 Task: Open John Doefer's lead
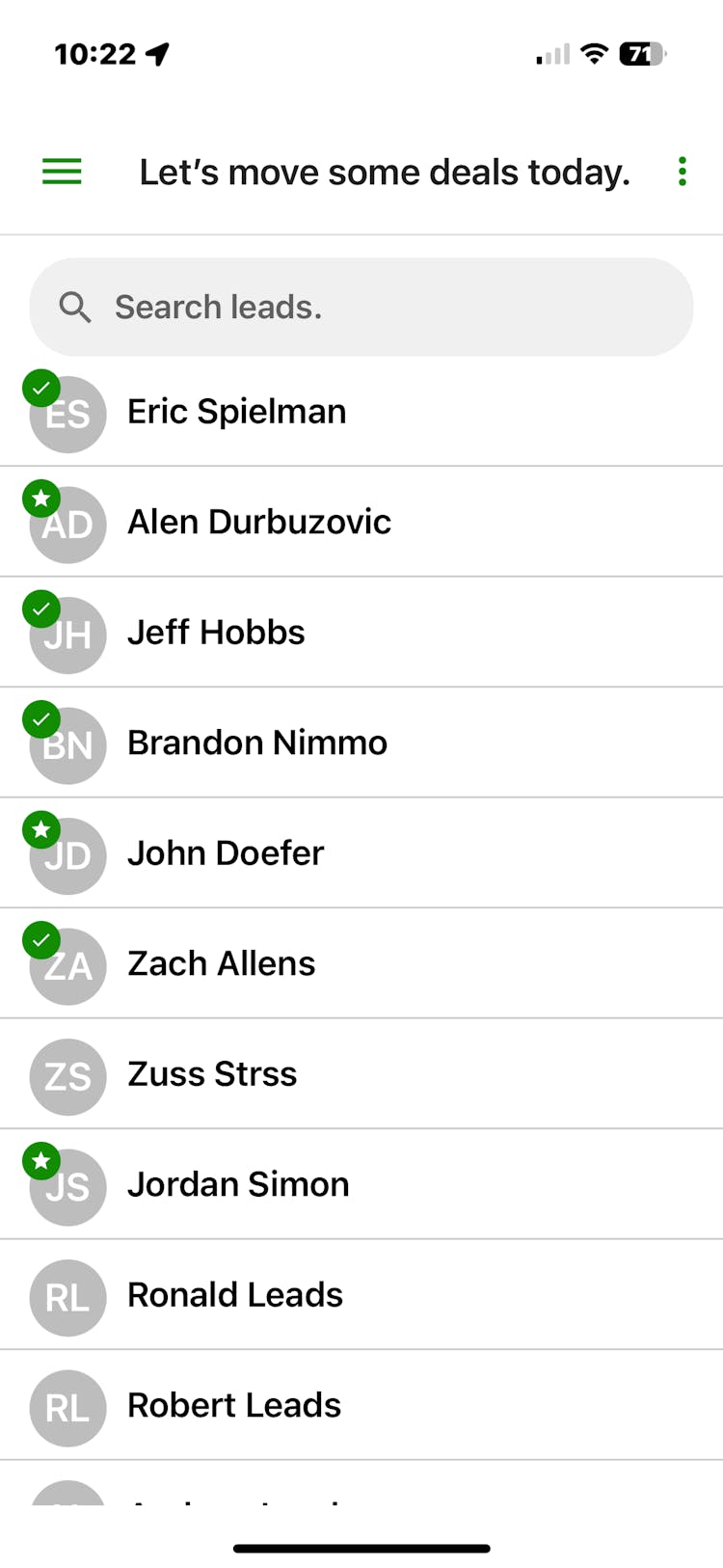pyautogui.click(x=226, y=853)
